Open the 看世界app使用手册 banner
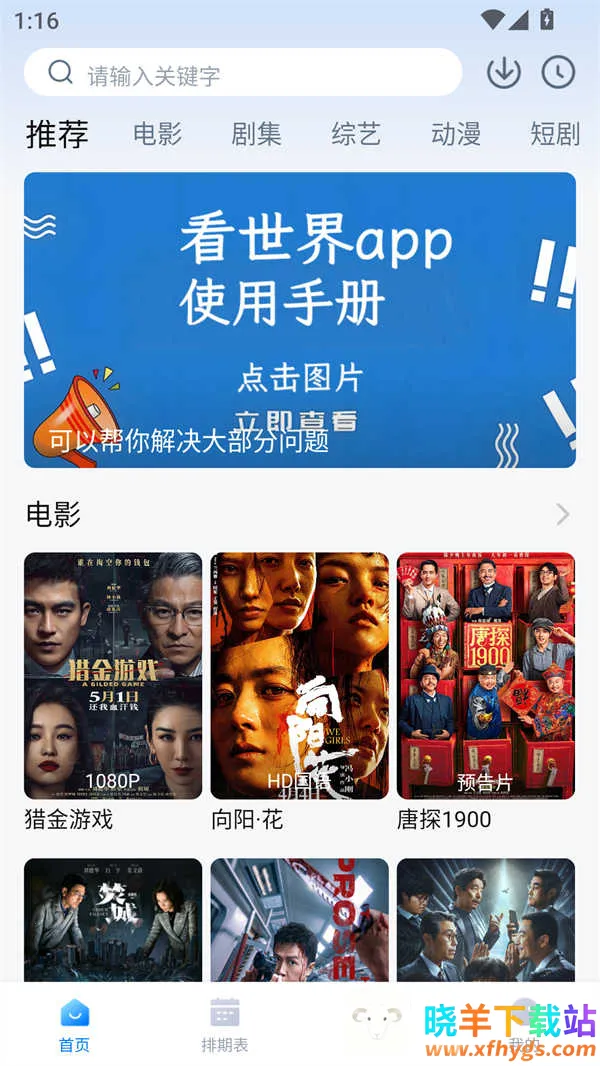Screen dimensions: 600x1066 [x=300, y=319]
